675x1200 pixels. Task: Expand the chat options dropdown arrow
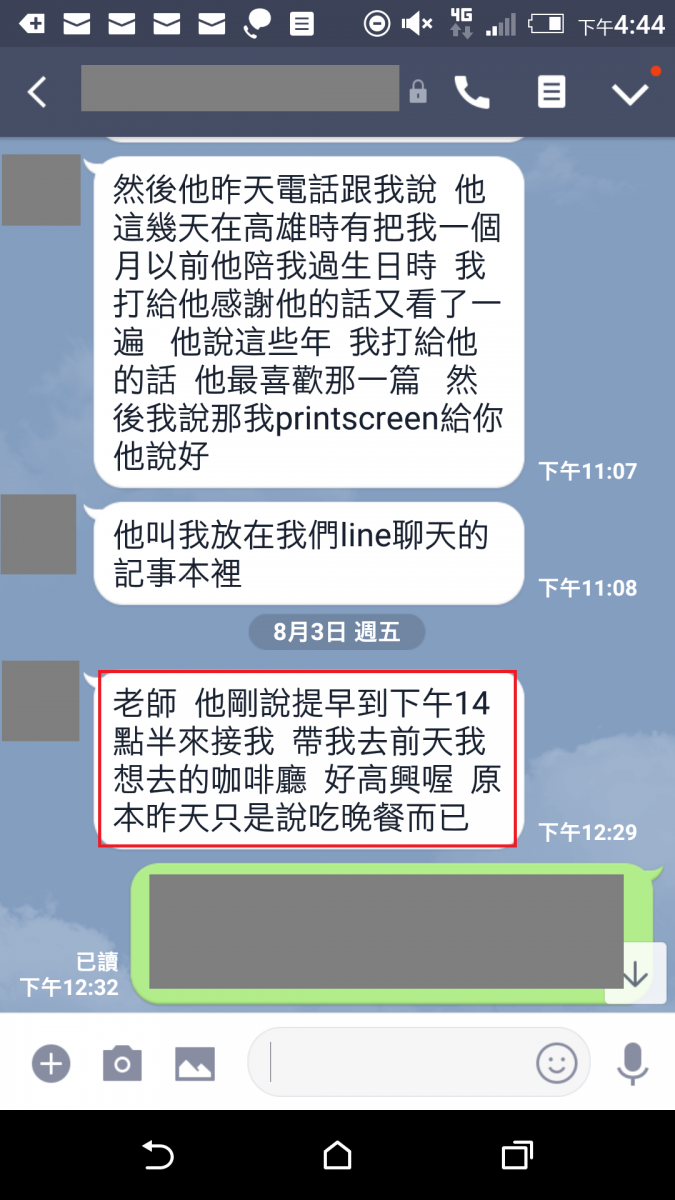(x=630, y=93)
